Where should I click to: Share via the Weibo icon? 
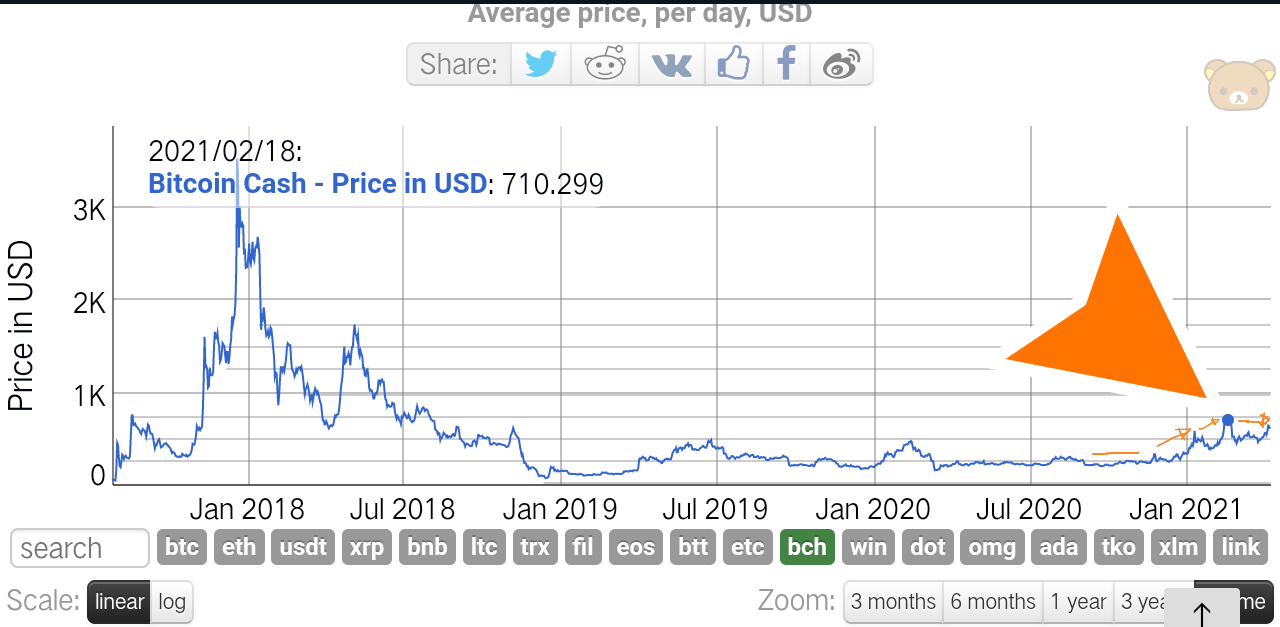tap(841, 65)
